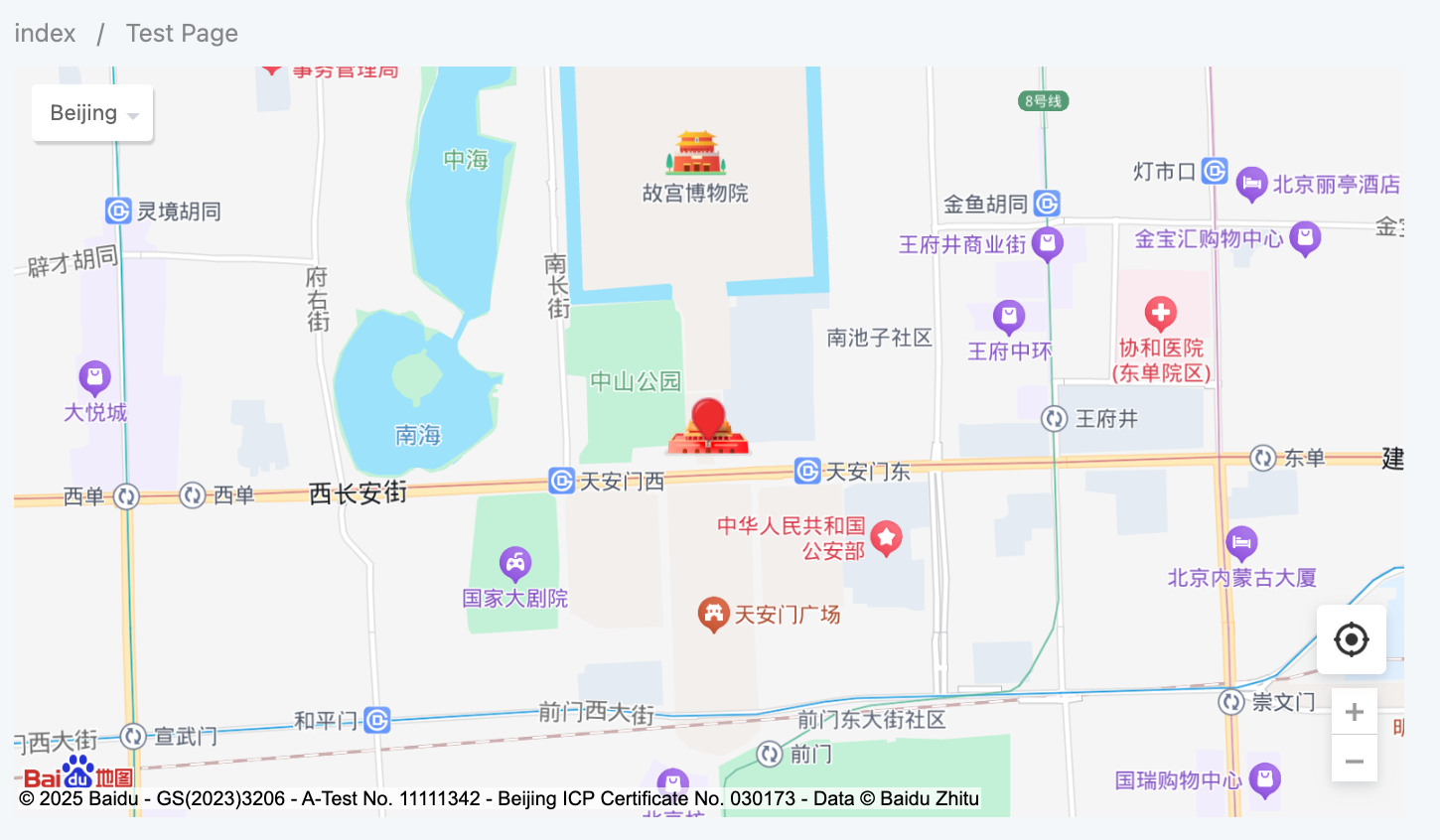Zoom out of the map
This screenshot has width=1440, height=840.
click(1354, 762)
